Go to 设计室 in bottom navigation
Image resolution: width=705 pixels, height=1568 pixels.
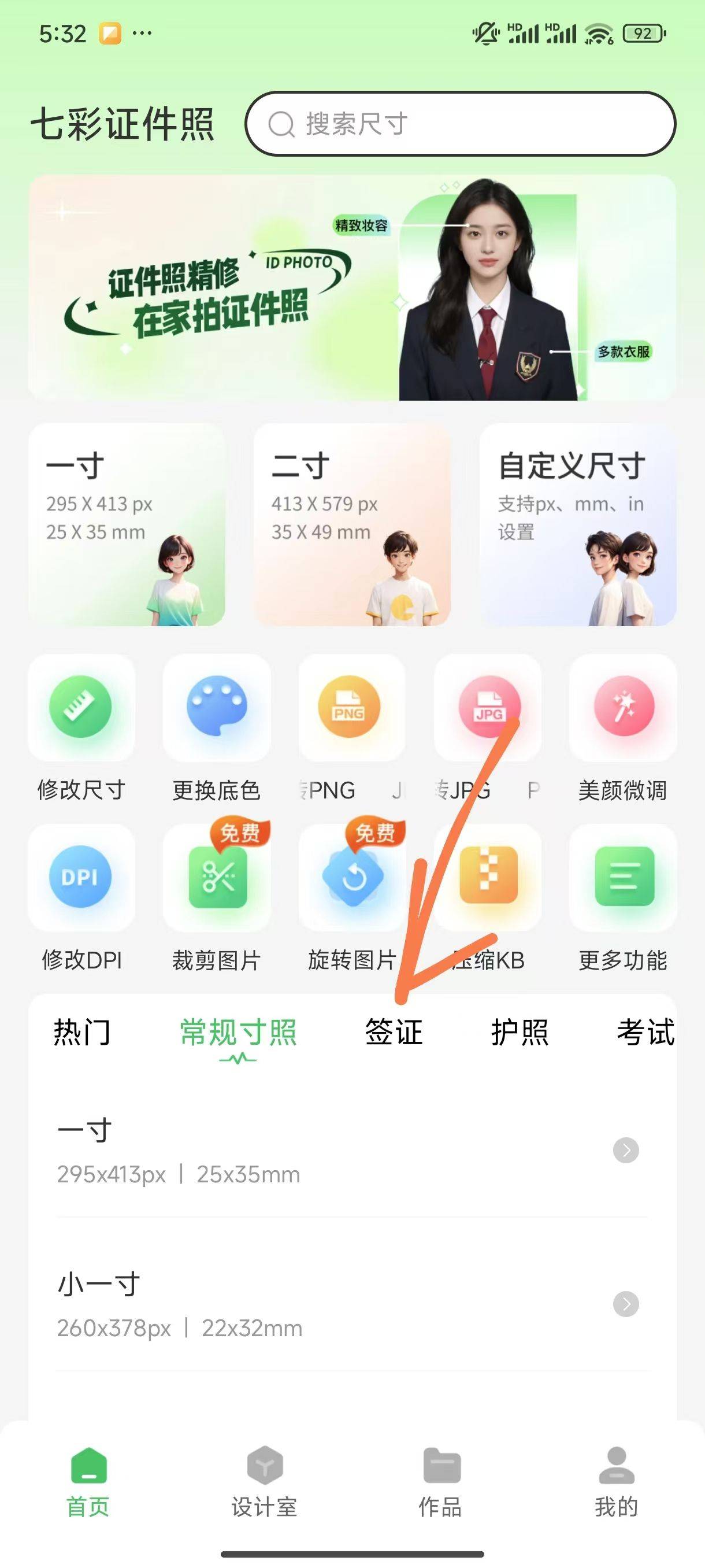pos(265,1482)
